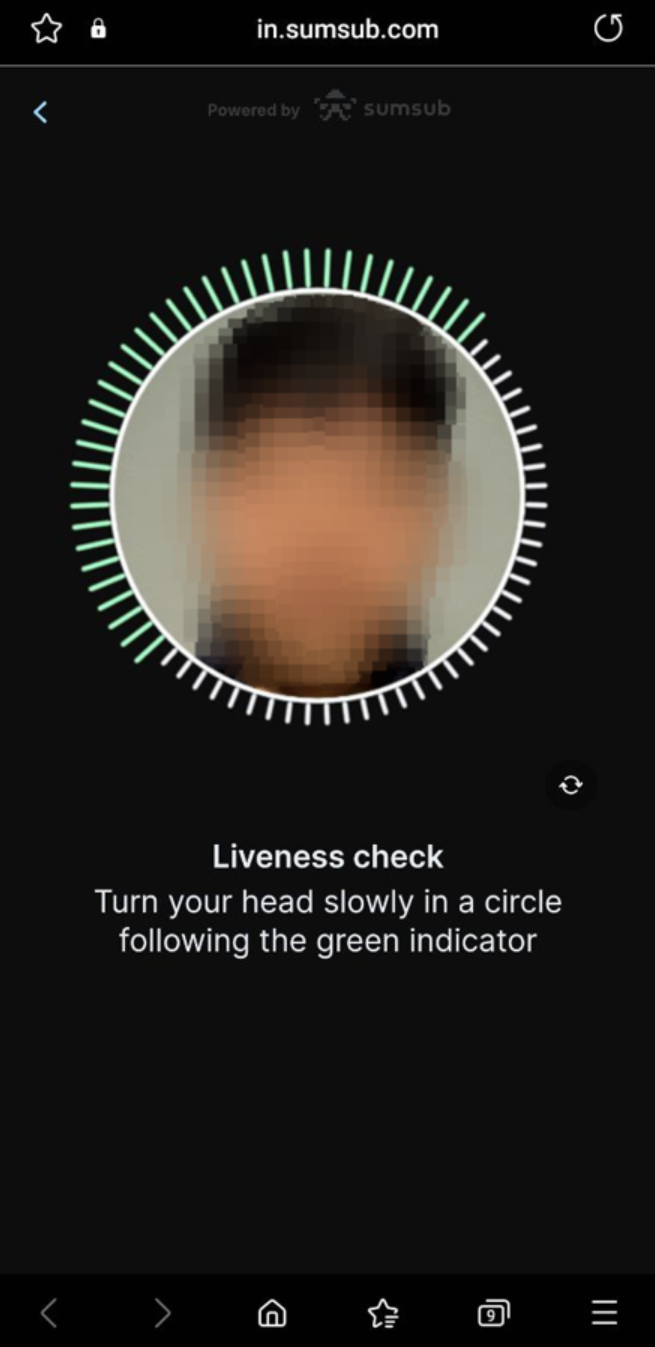Open the browser hamburger menu
The image size is (655, 1347).
604,1313
